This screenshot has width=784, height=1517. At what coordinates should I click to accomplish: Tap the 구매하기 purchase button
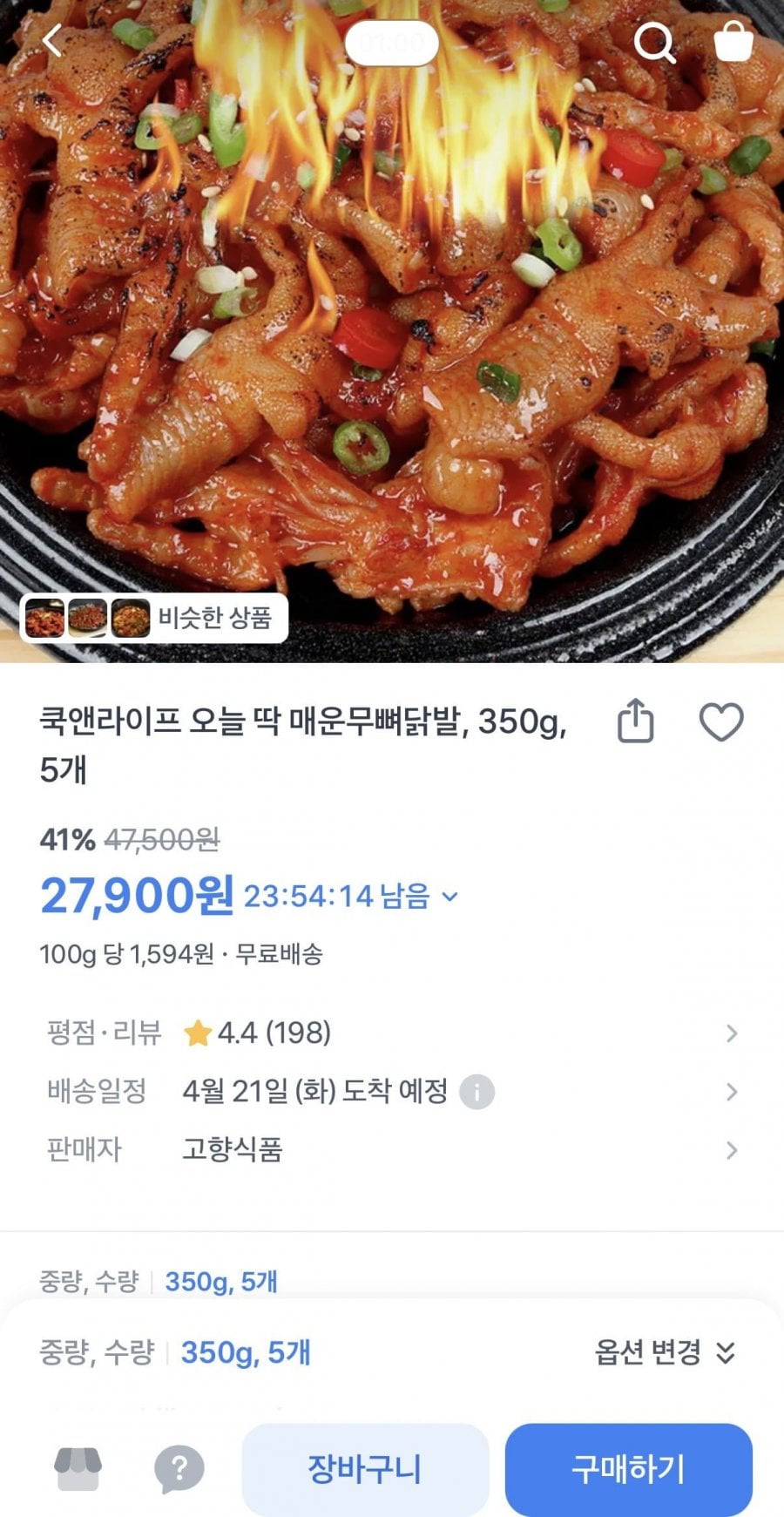coord(629,1468)
